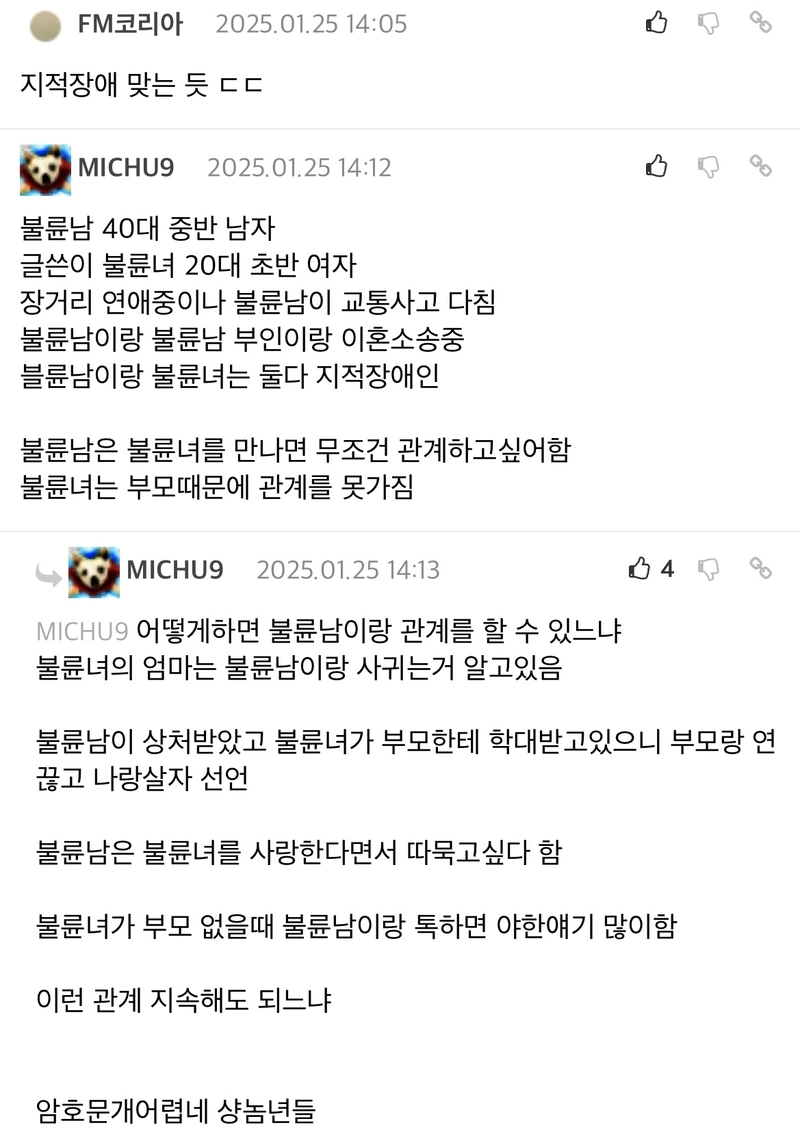The width and height of the screenshot is (800, 1143).
Task: Like the FM코리아 comment from 14:05
Action: [x=656, y=23]
